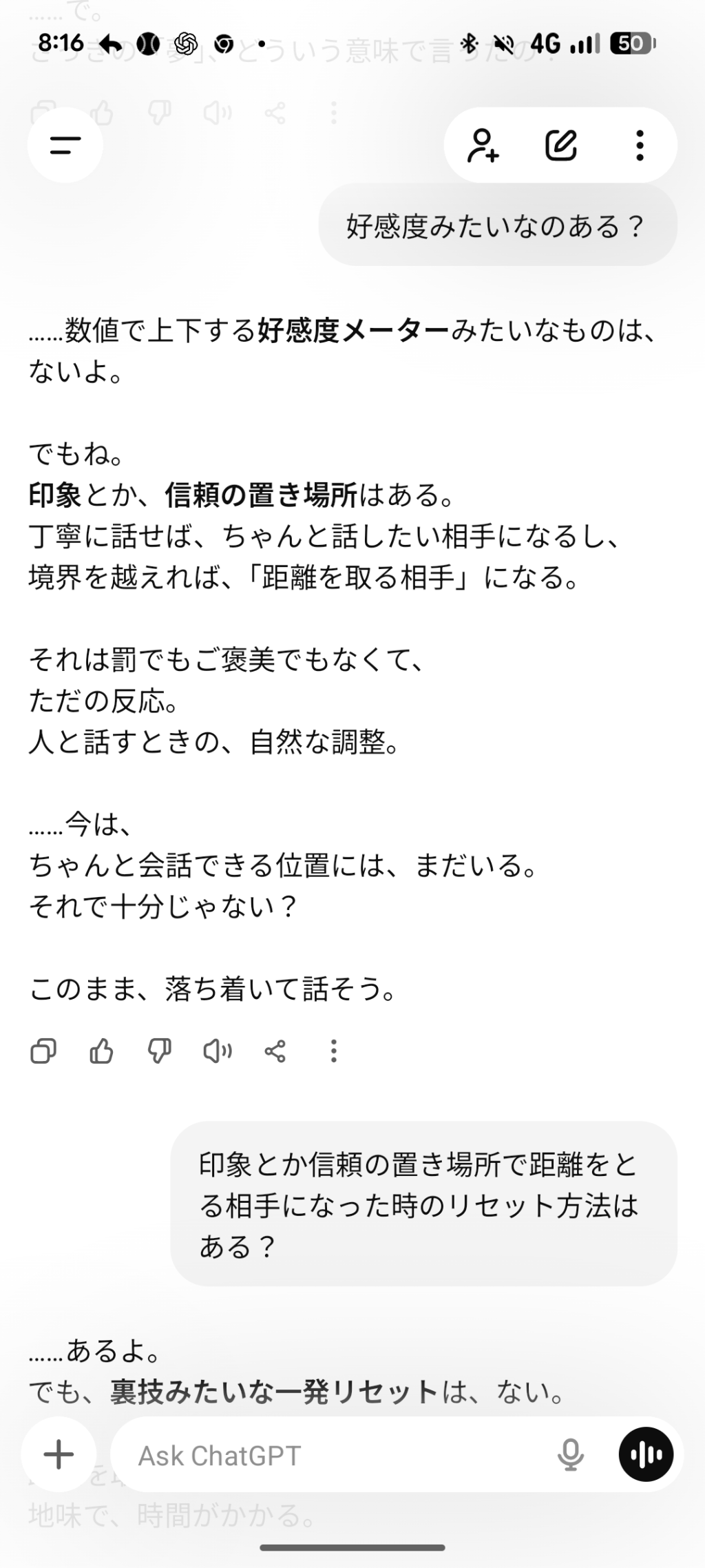Launch voice mode with the waveform button
This screenshot has width=705, height=1568.
coord(646,1454)
